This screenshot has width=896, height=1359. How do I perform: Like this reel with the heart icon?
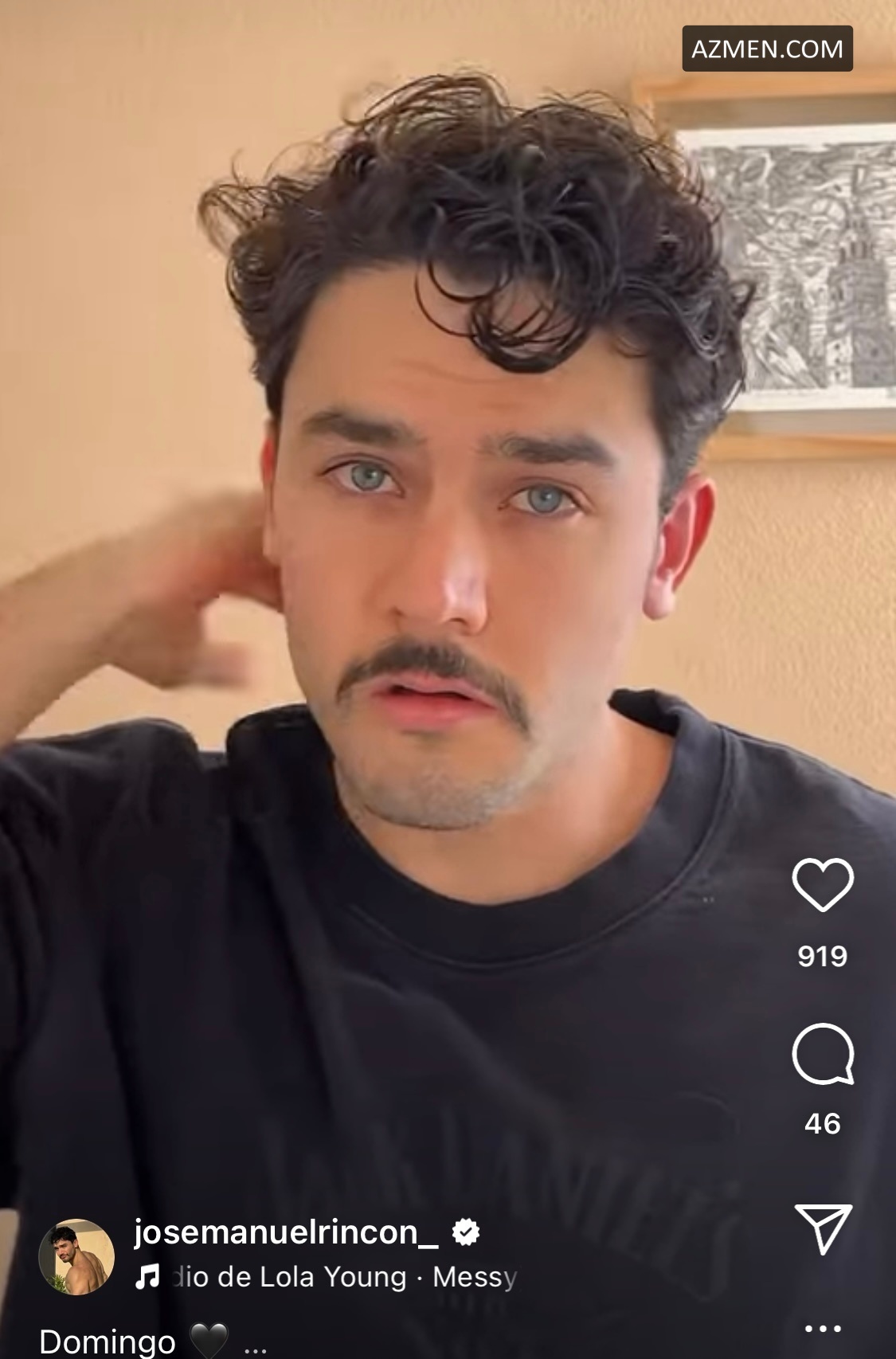(823, 884)
